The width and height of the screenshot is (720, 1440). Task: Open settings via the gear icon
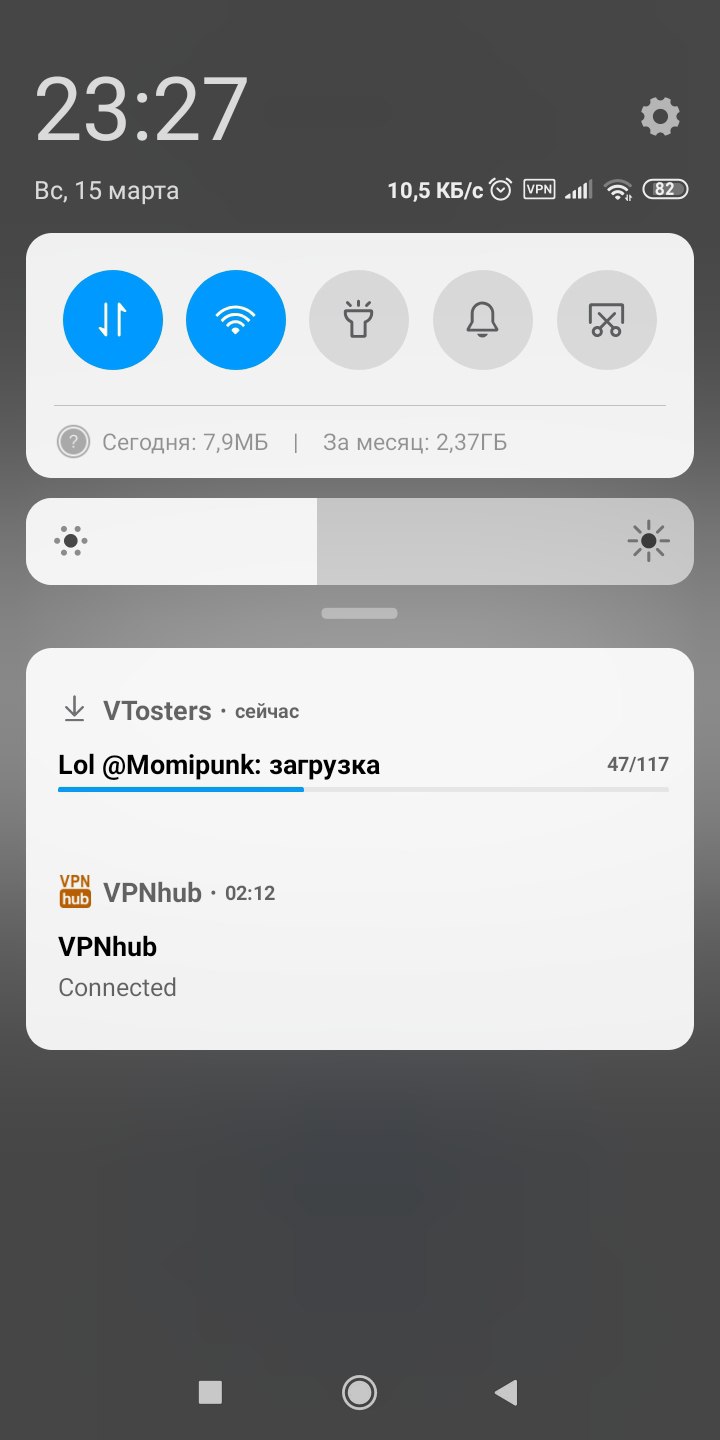pyautogui.click(x=660, y=117)
